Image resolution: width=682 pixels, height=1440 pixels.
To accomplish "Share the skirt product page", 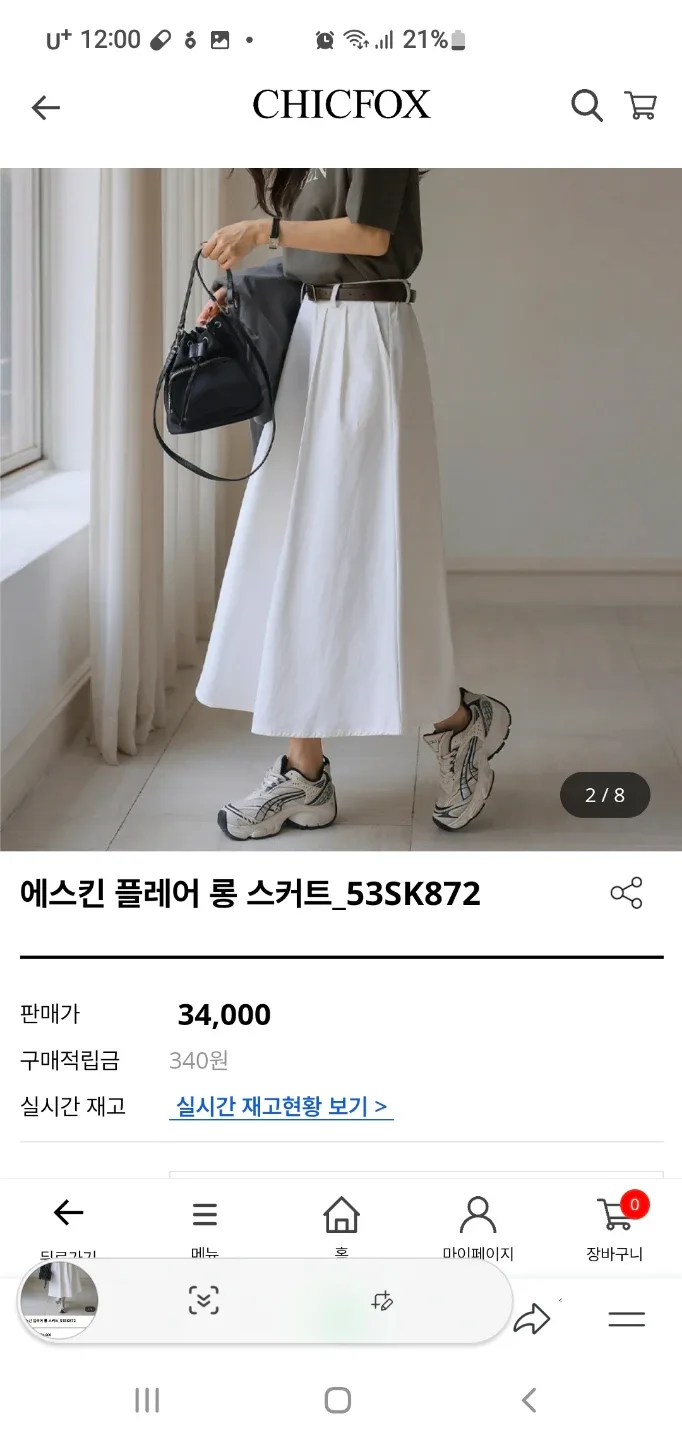I will point(626,893).
